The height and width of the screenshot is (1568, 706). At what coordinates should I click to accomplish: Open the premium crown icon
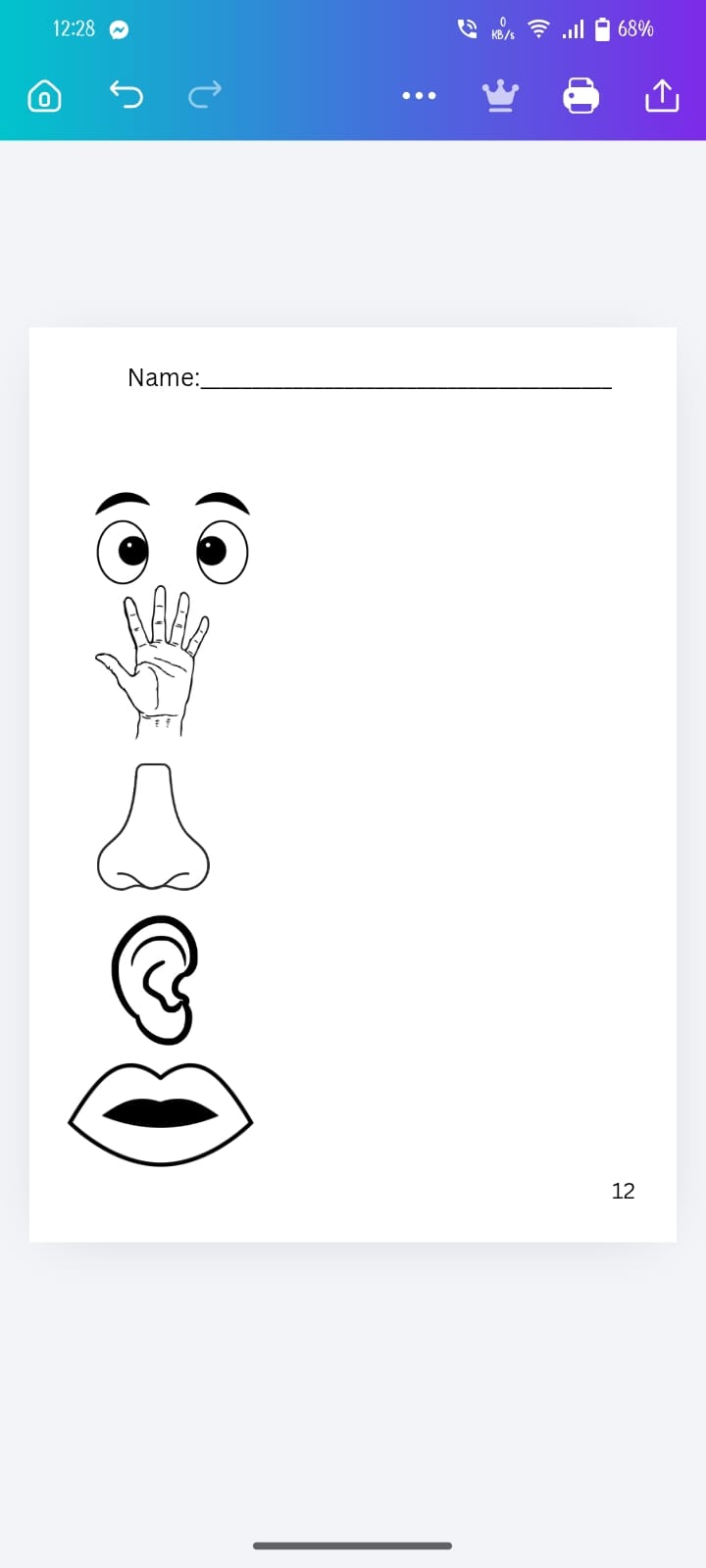tap(500, 96)
